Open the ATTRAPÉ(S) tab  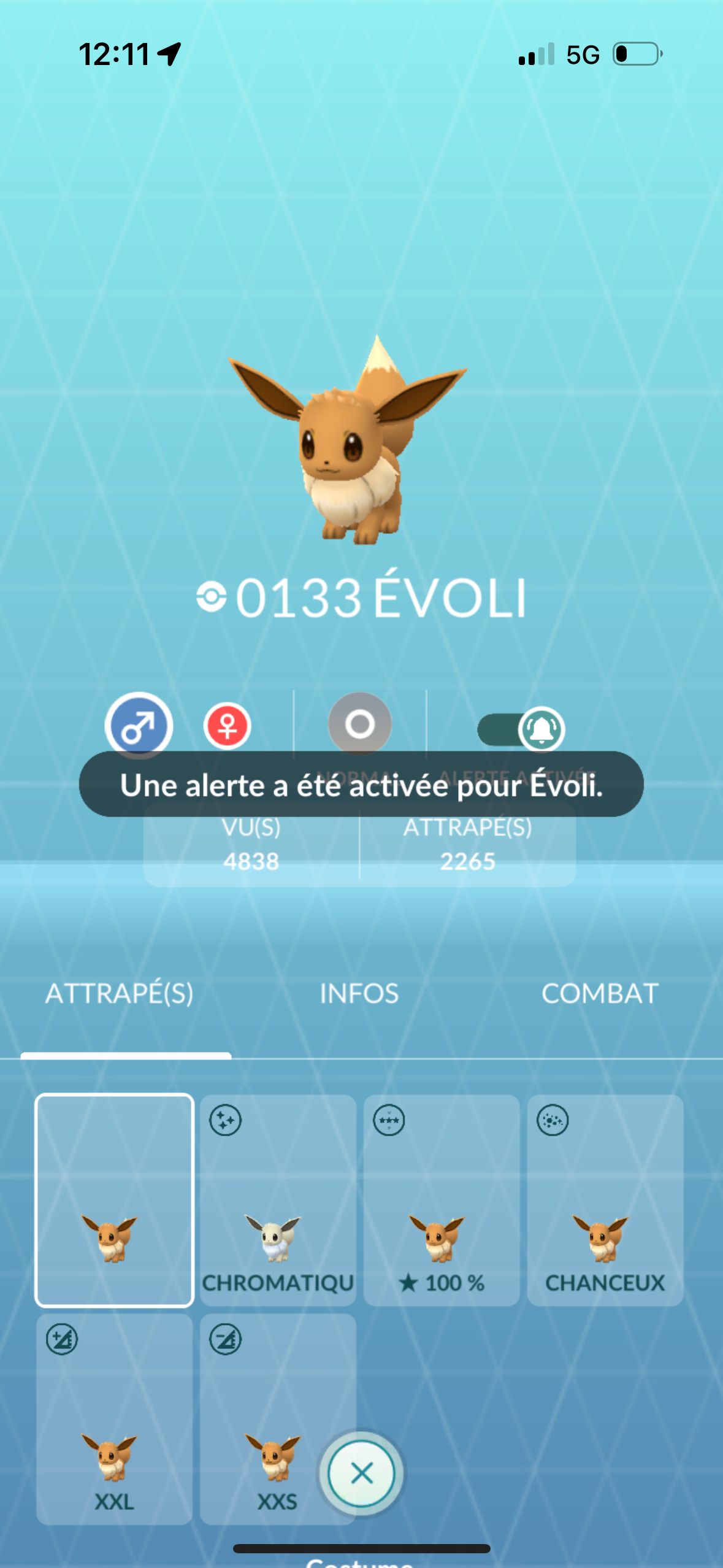pos(120,994)
